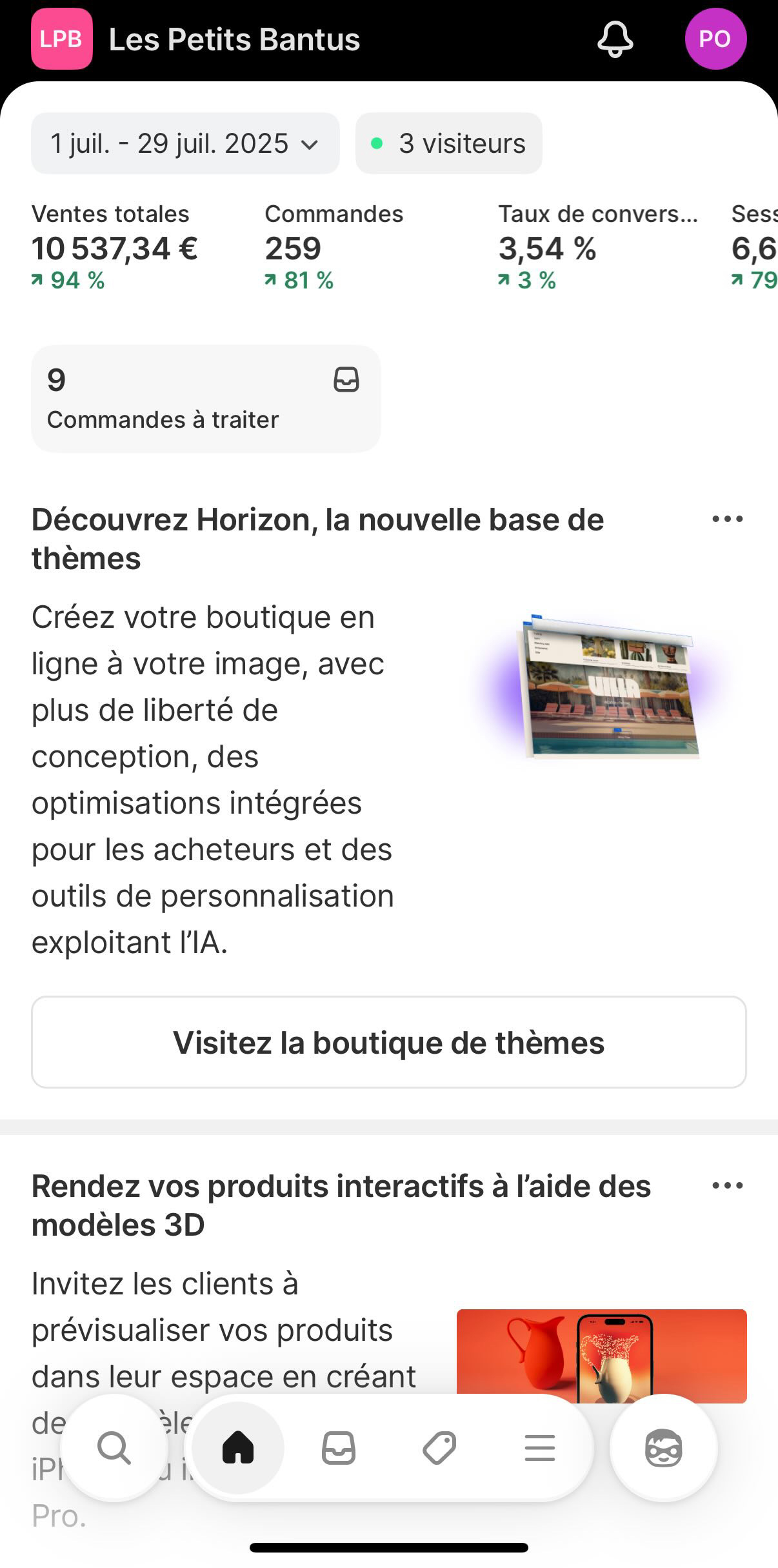Switch to the orders inbox tab

[x=339, y=1449]
